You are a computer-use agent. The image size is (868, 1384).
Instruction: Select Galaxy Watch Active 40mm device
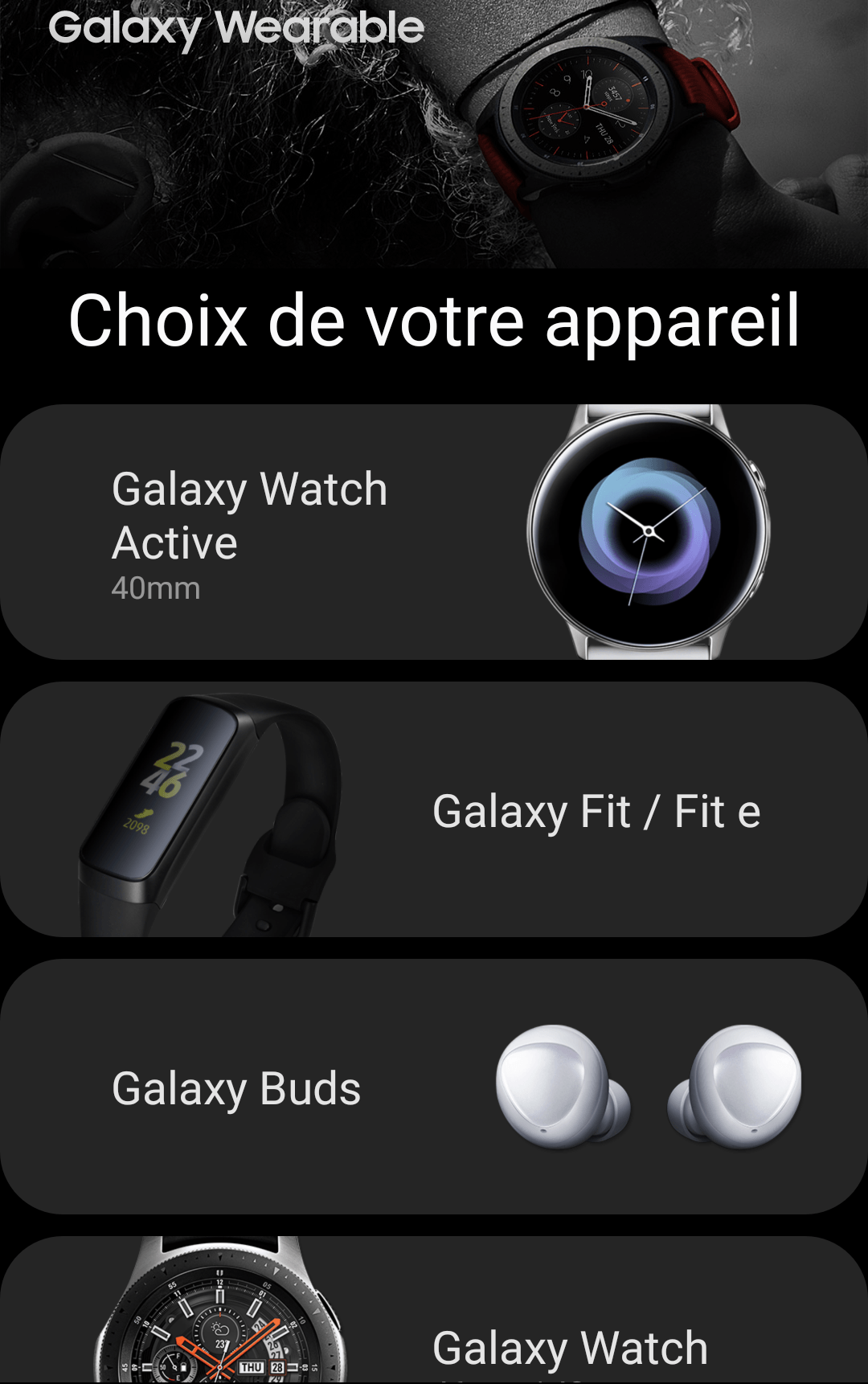(434, 532)
